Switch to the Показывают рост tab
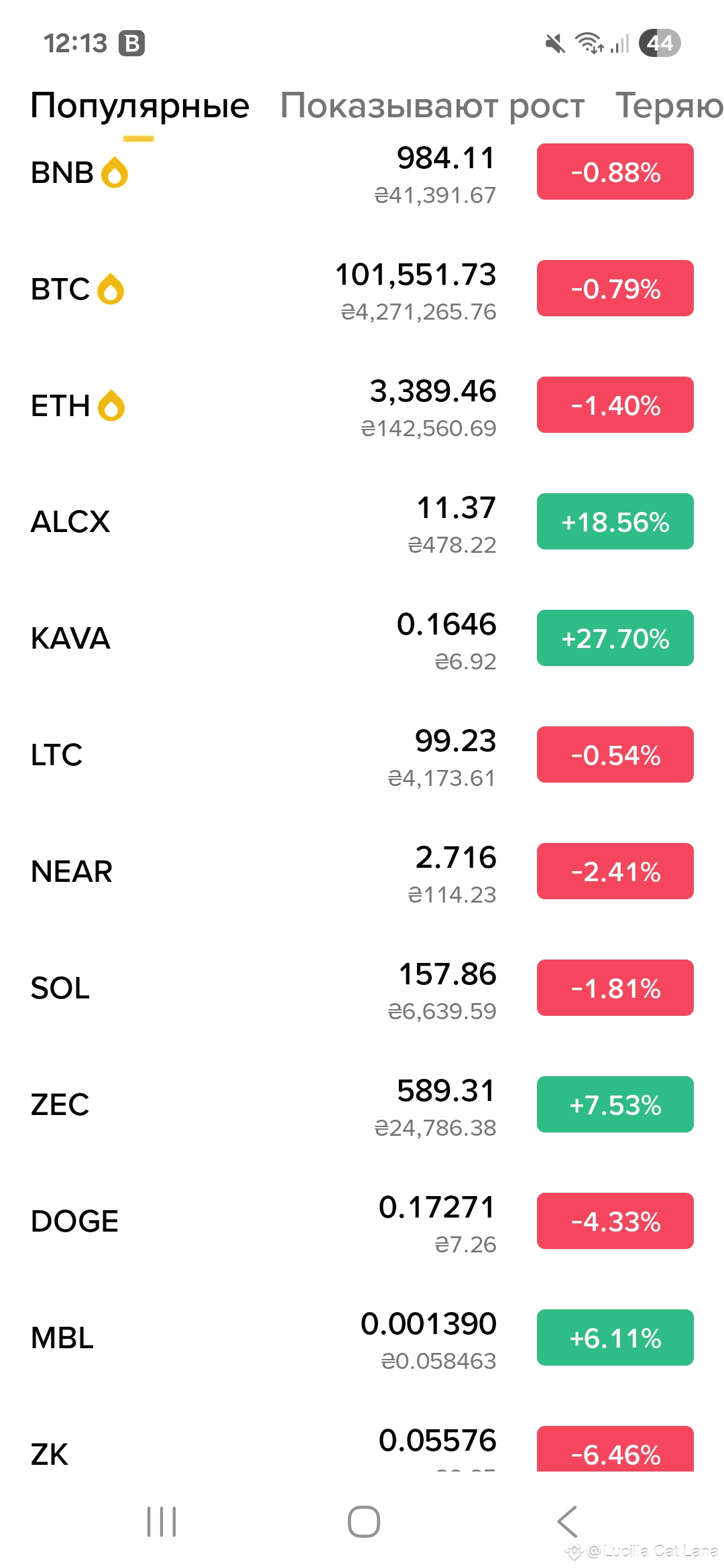Screen dimensions: 724x1568 pyautogui.click(x=432, y=106)
